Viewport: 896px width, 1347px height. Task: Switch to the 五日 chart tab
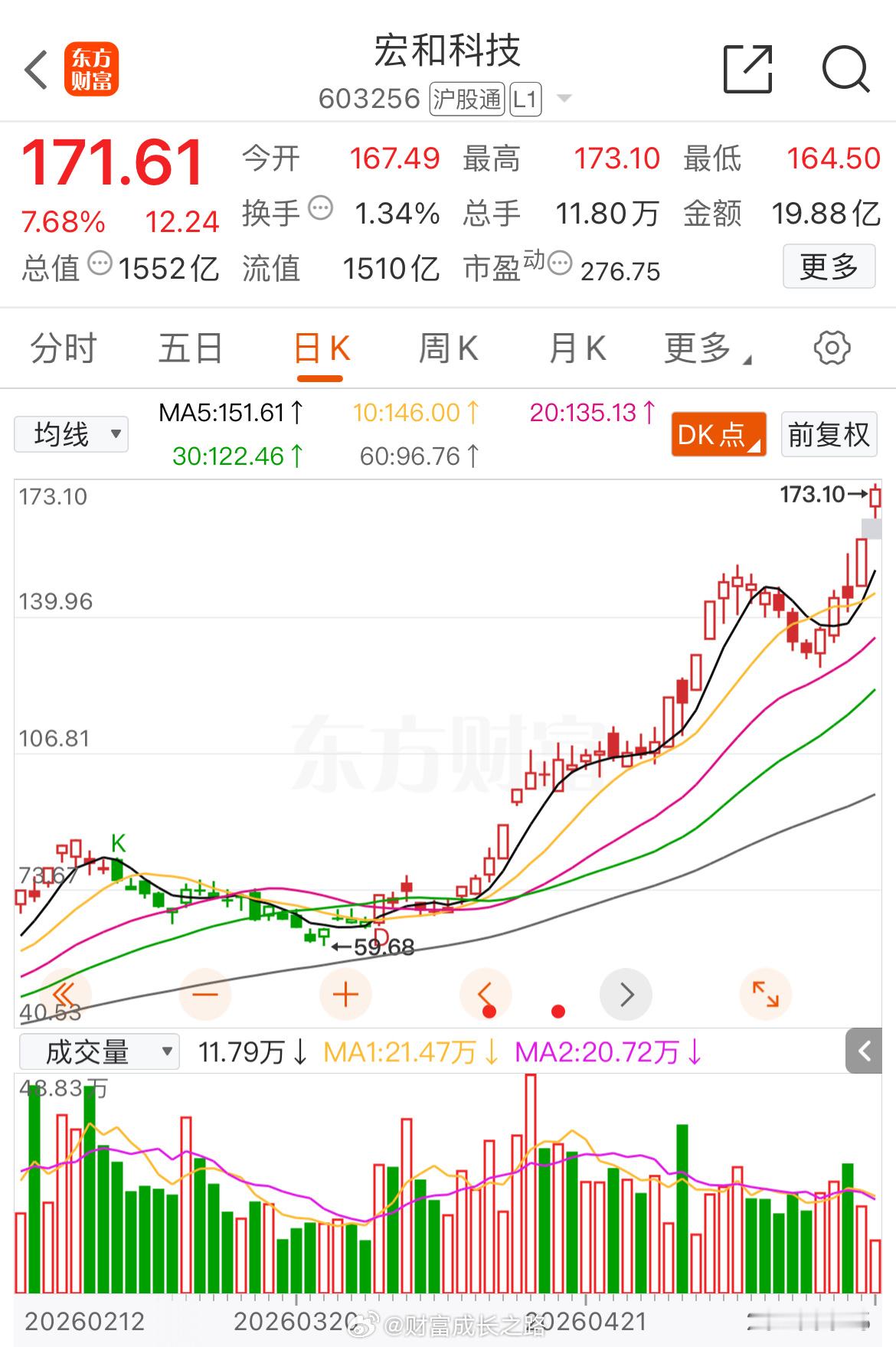[191, 349]
